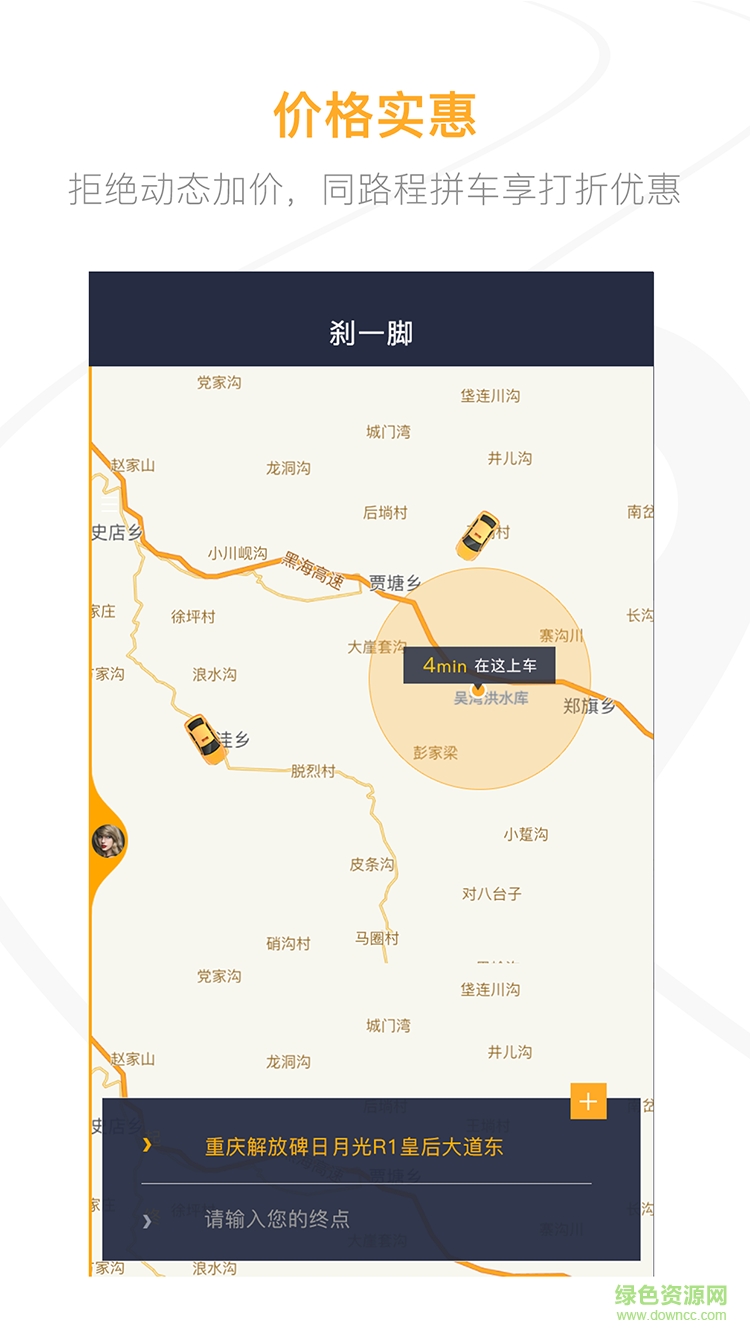
Task: Tap the 请输入您的终点 destination field
Action: (x=278, y=1218)
